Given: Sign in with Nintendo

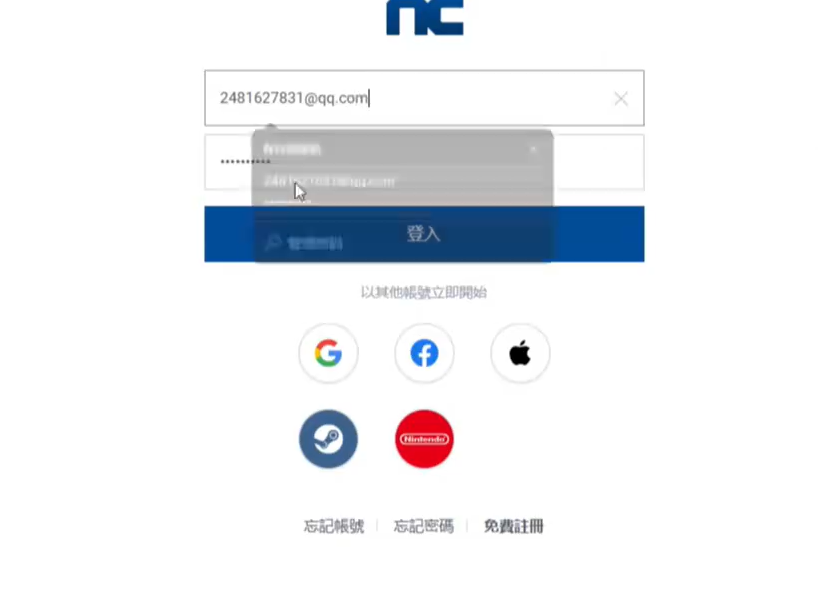Looking at the screenshot, I should [x=424, y=439].
